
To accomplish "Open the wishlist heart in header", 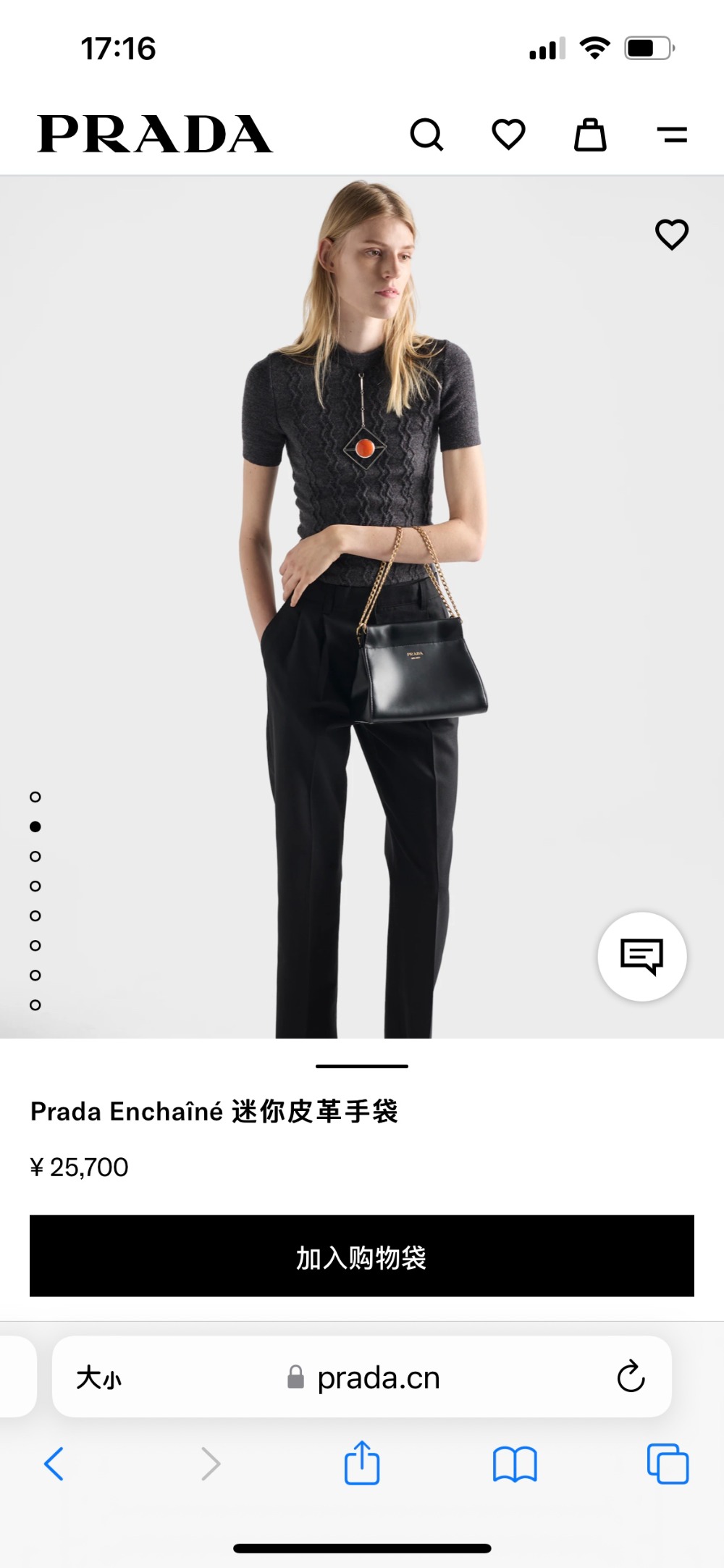I will coord(508,135).
